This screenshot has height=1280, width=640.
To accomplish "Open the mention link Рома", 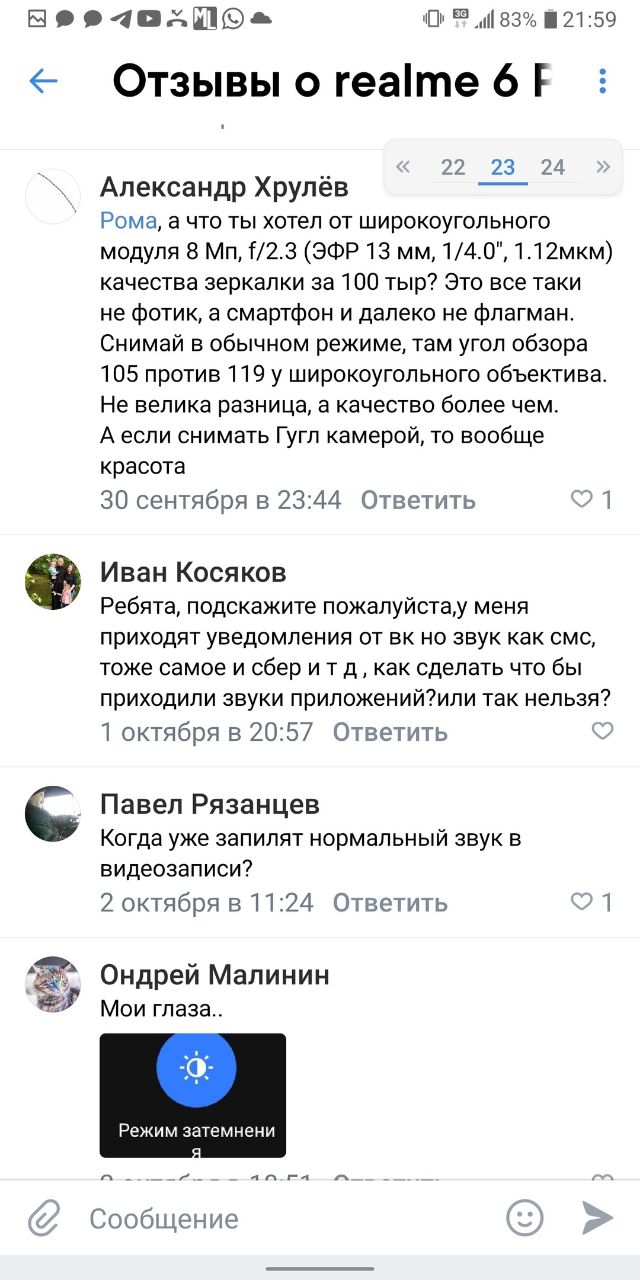I will pos(128,221).
